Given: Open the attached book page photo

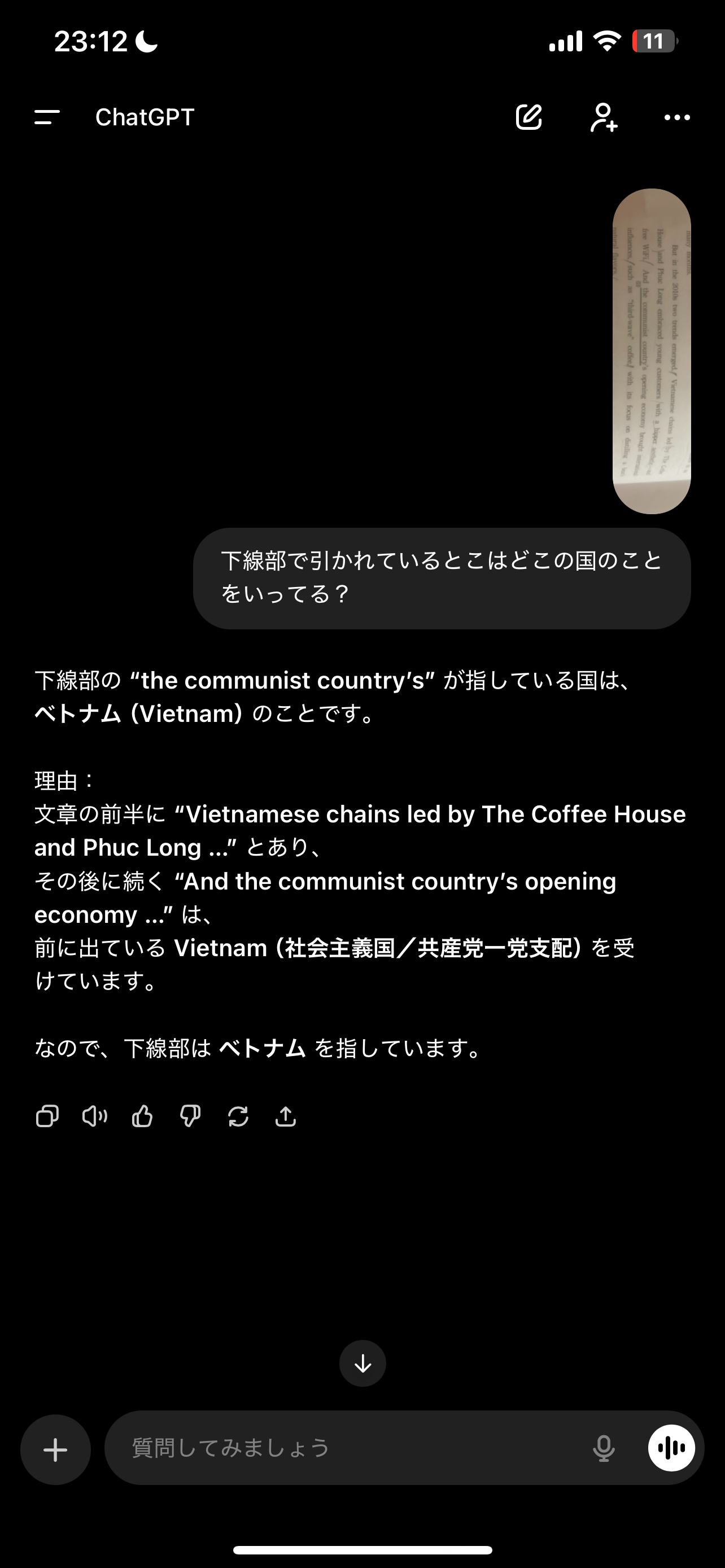Looking at the screenshot, I should click(652, 351).
